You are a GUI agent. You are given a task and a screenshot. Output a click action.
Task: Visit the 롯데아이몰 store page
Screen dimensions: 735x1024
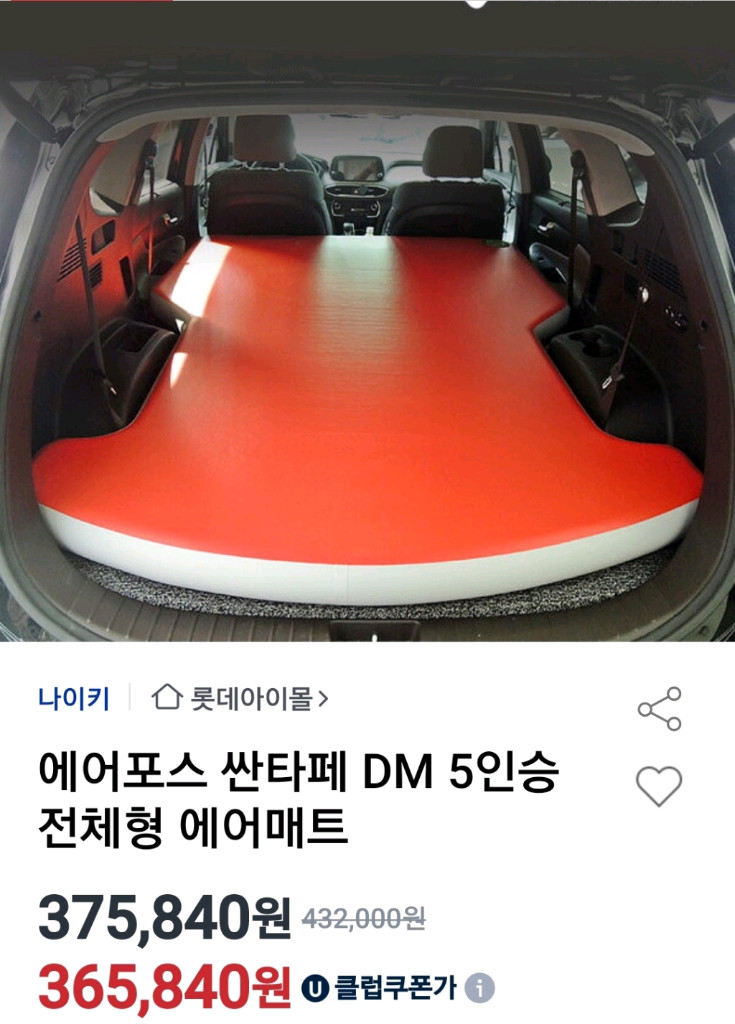click(x=240, y=698)
